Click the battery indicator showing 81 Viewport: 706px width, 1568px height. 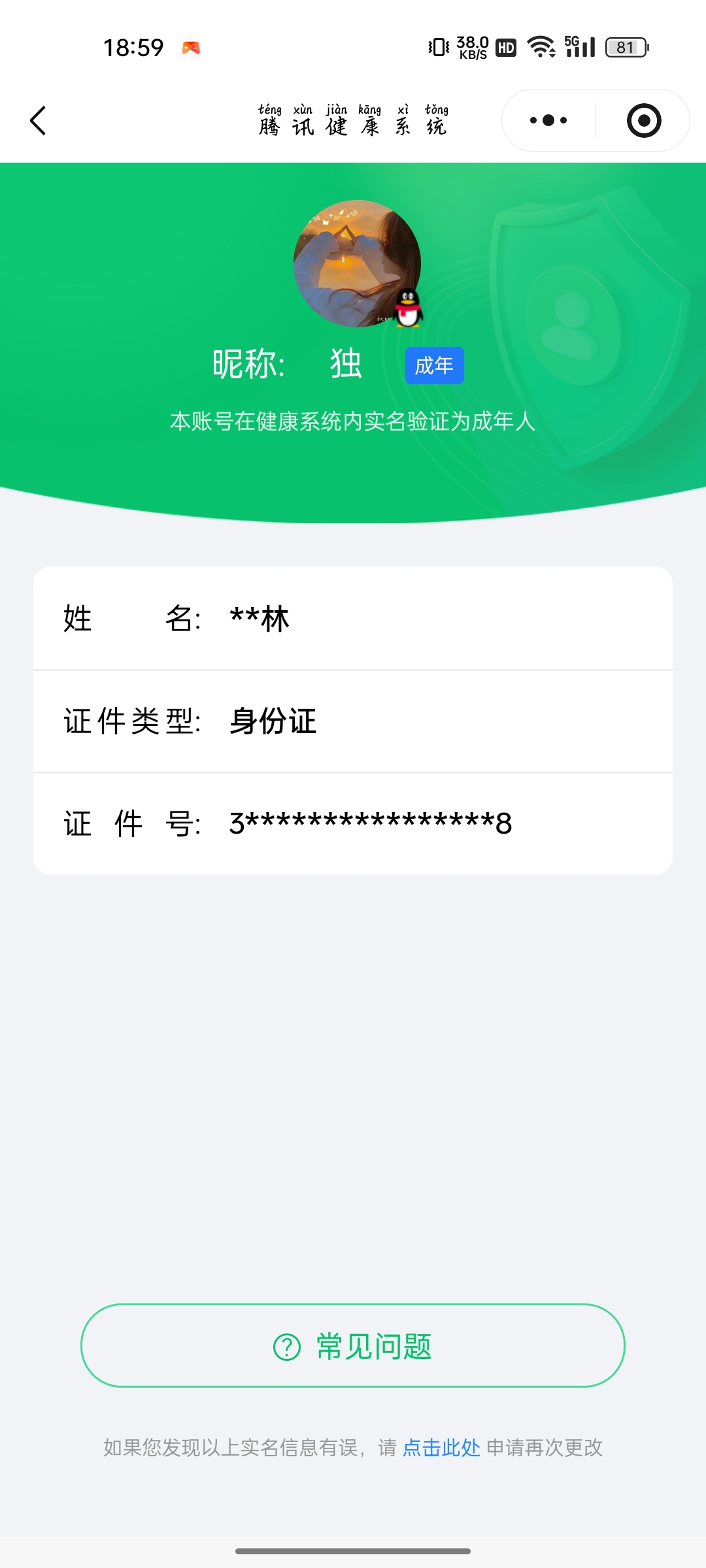point(624,47)
